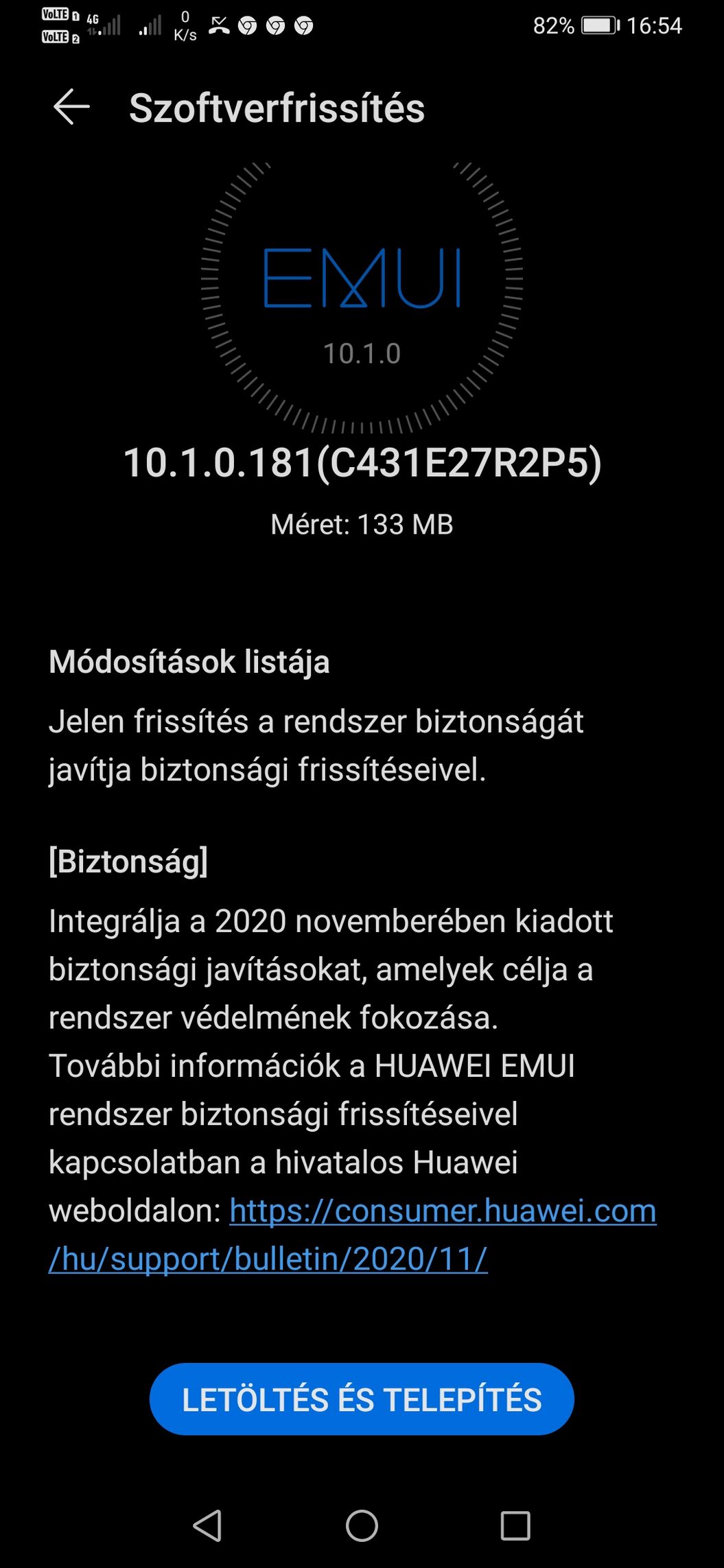Go back with the top-left arrow

pos(71,108)
